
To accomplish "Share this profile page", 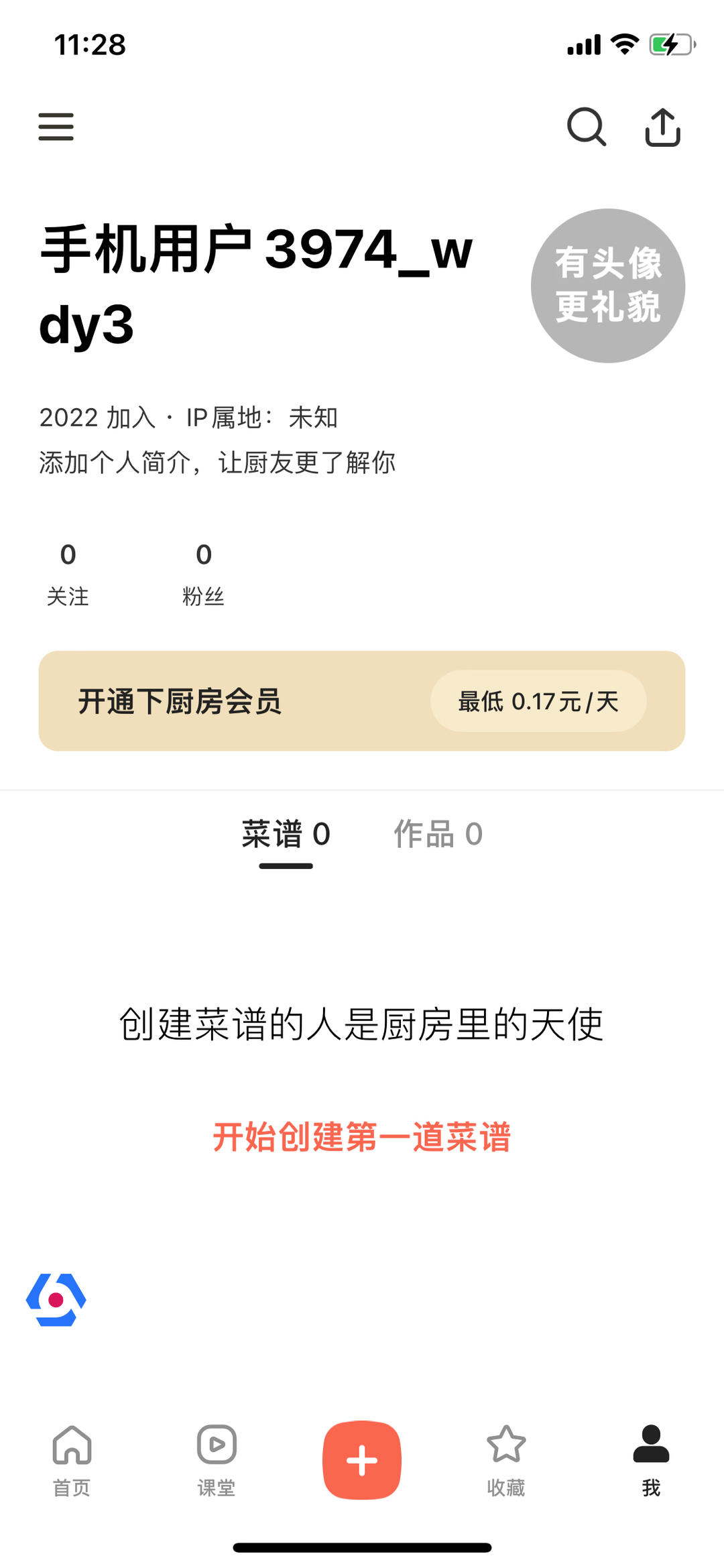I will click(662, 127).
